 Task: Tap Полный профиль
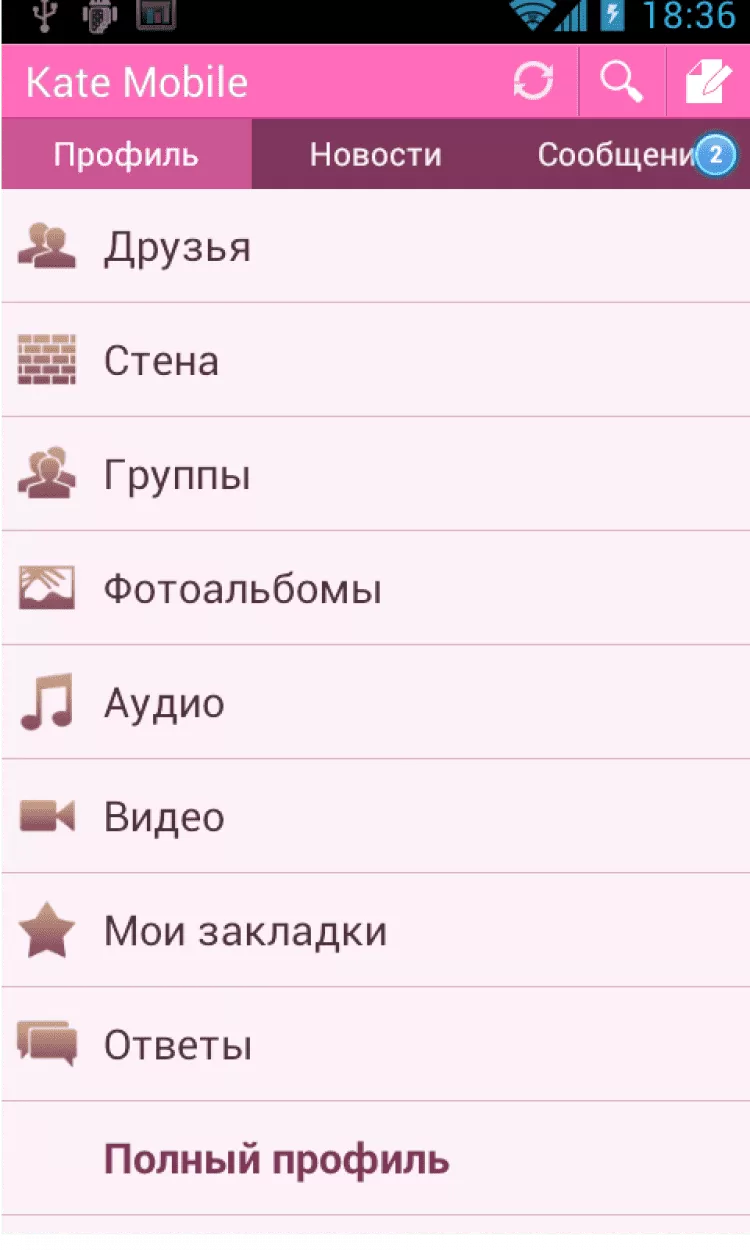(x=375, y=1160)
